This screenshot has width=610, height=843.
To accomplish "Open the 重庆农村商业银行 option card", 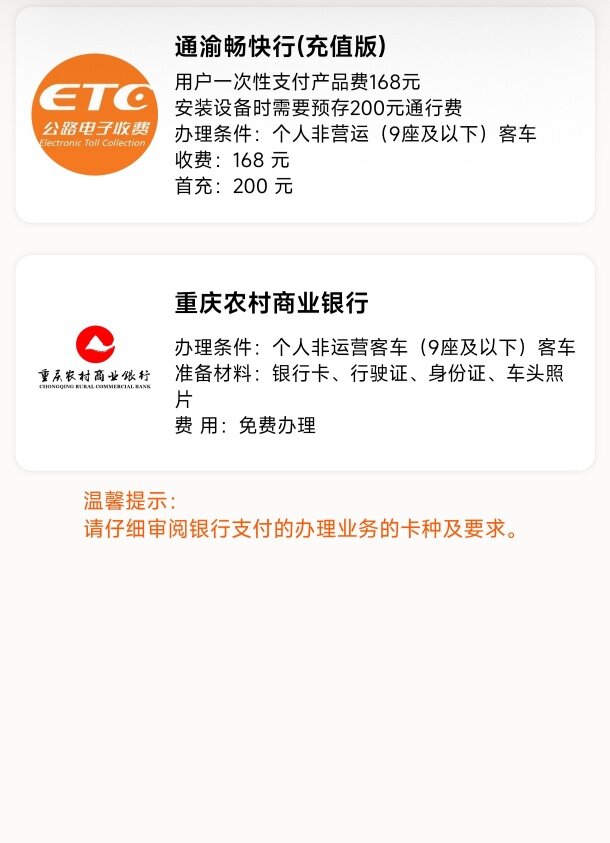I will 305,363.
